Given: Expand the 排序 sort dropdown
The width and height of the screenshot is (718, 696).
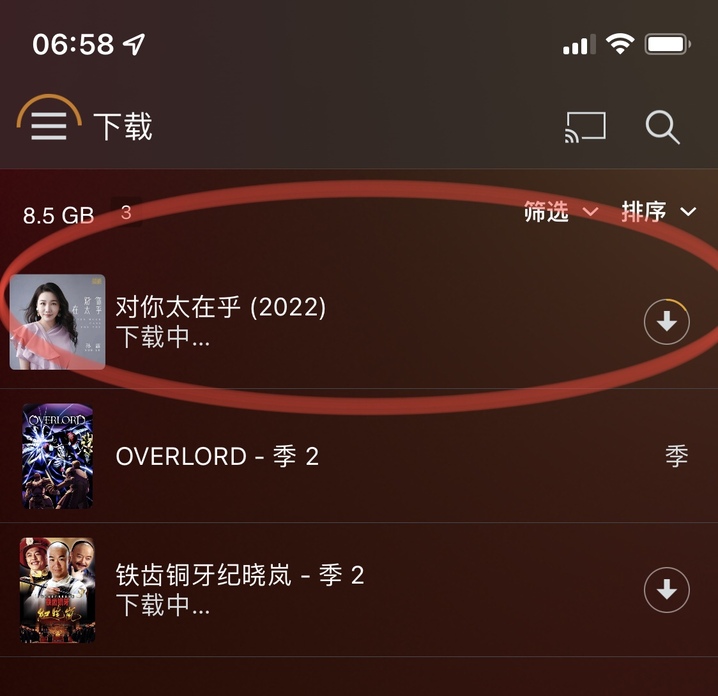Looking at the screenshot, I should (658, 211).
